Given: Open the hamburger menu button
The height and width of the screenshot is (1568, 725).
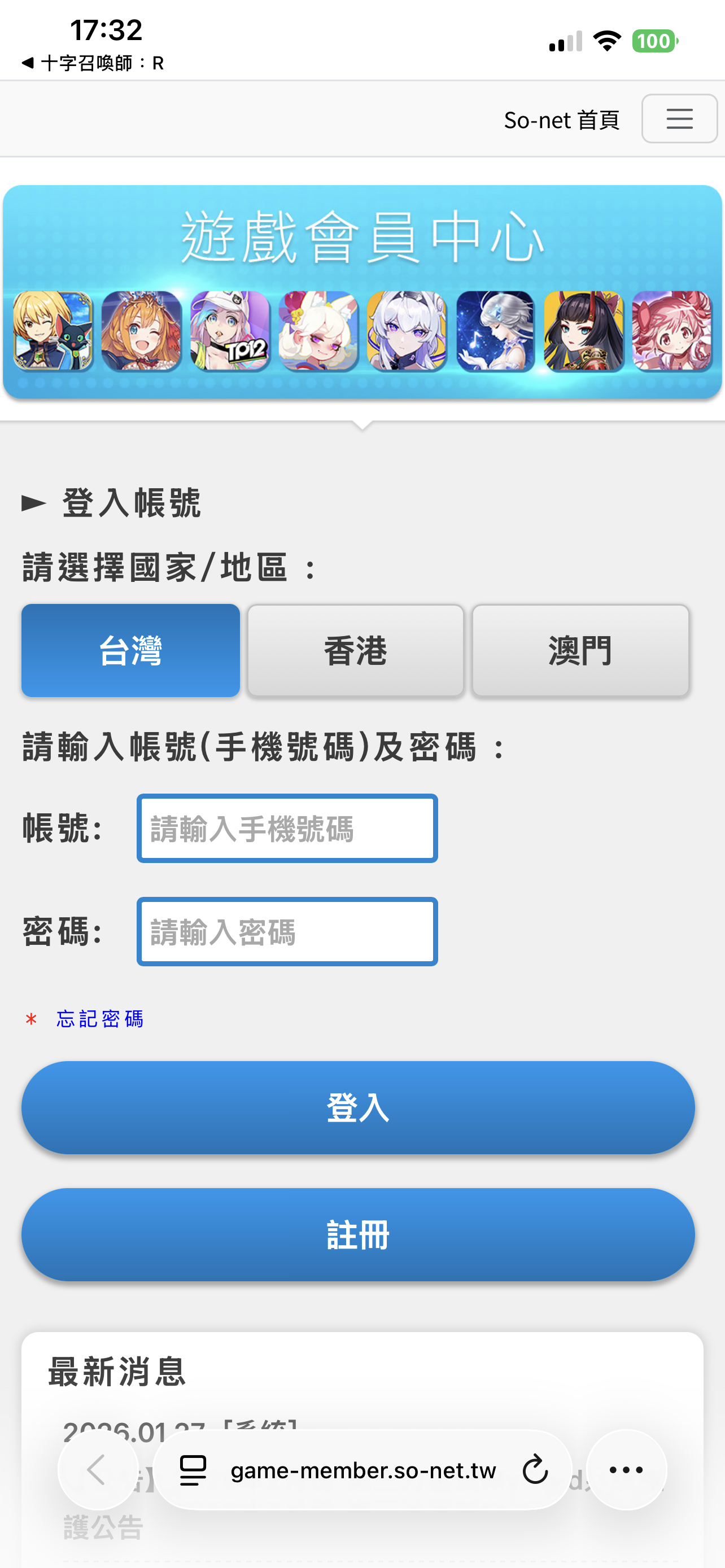Looking at the screenshot, I should (x=679, y=119).
